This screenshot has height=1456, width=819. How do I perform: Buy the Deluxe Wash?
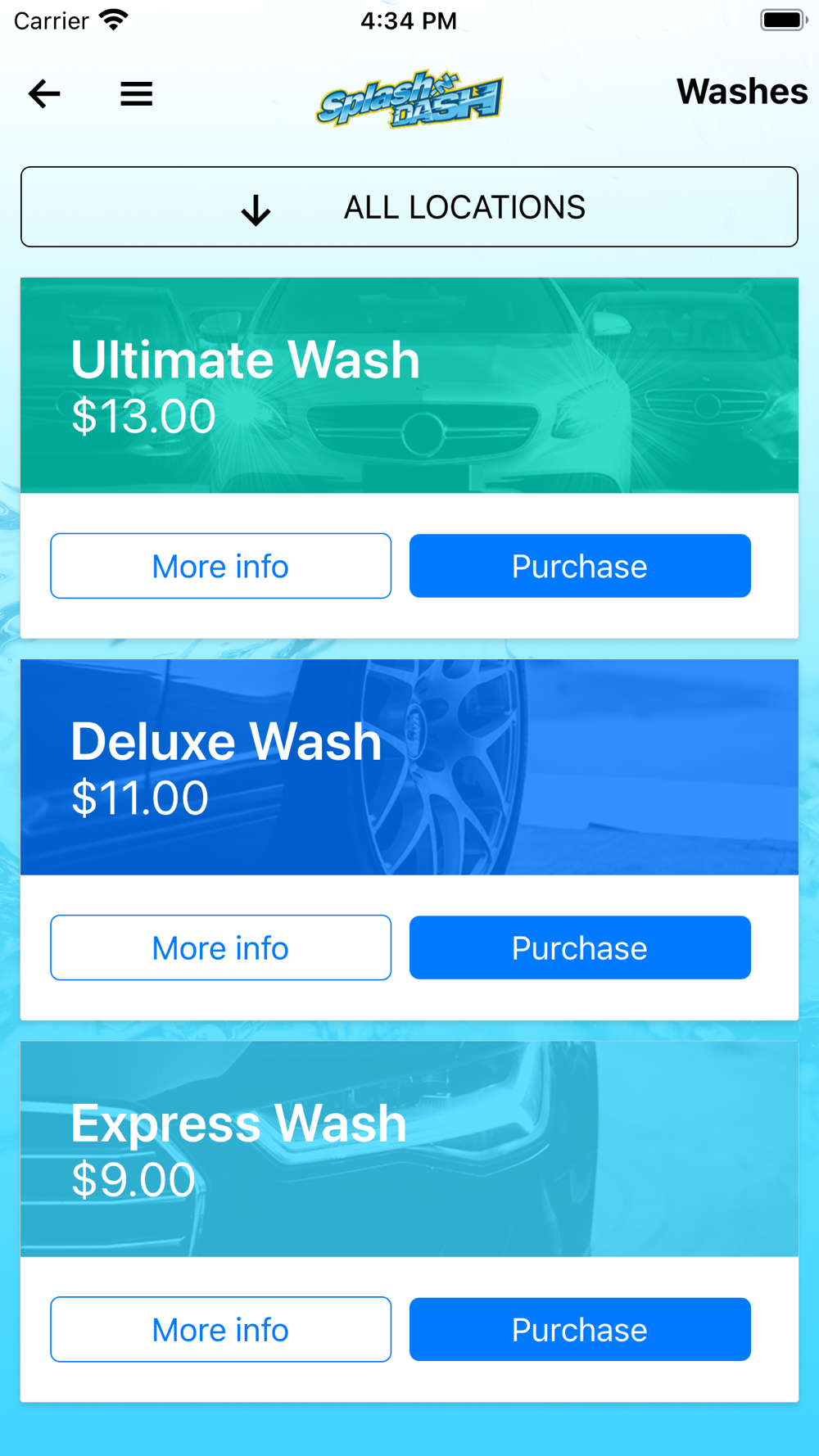click(x=580, y=947)
